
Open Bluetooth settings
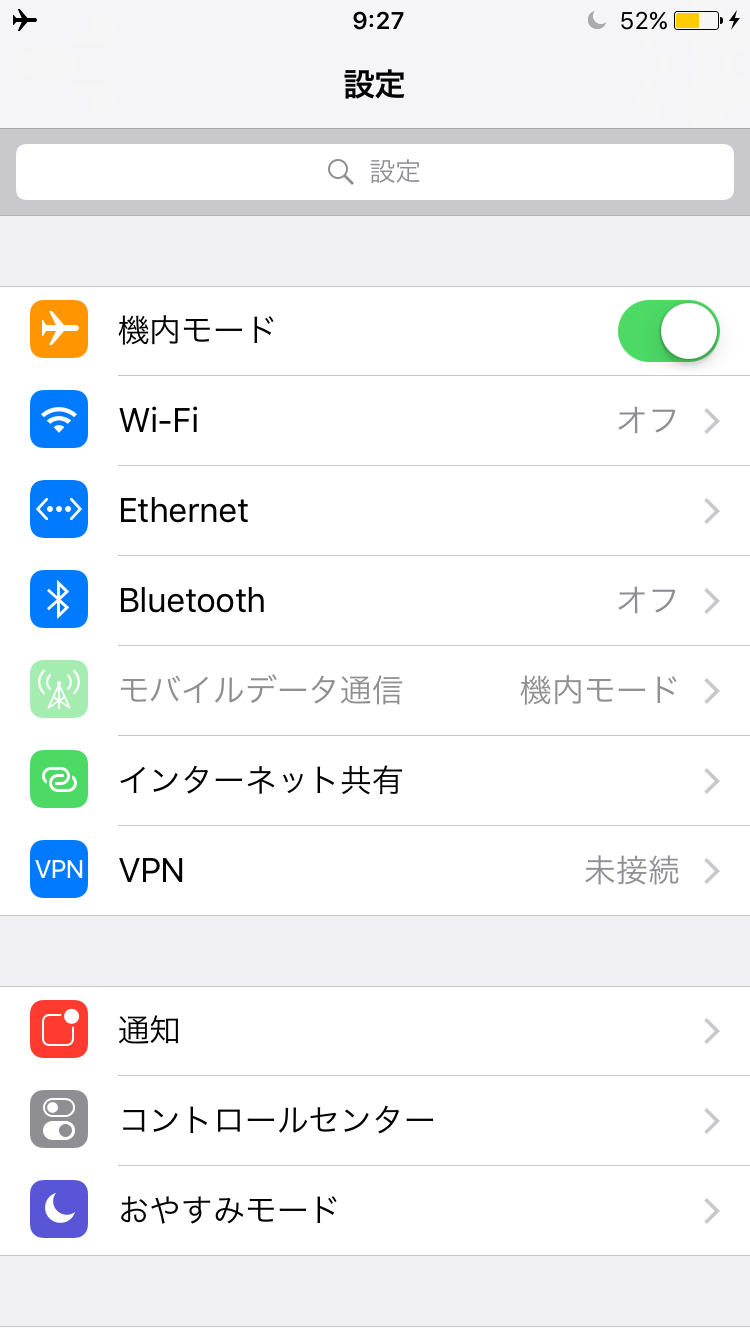coord(375,601)
